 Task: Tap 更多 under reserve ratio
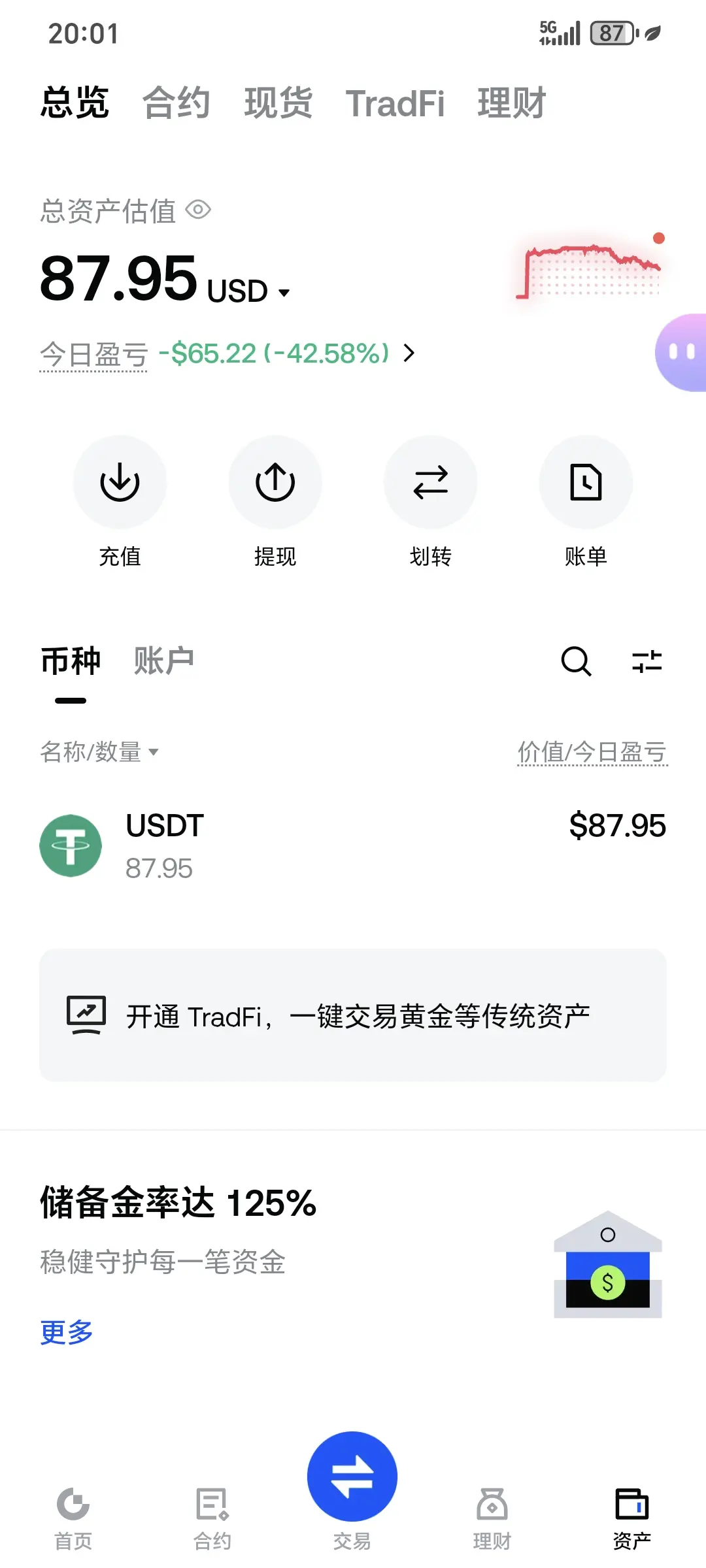pos(67,1332)
